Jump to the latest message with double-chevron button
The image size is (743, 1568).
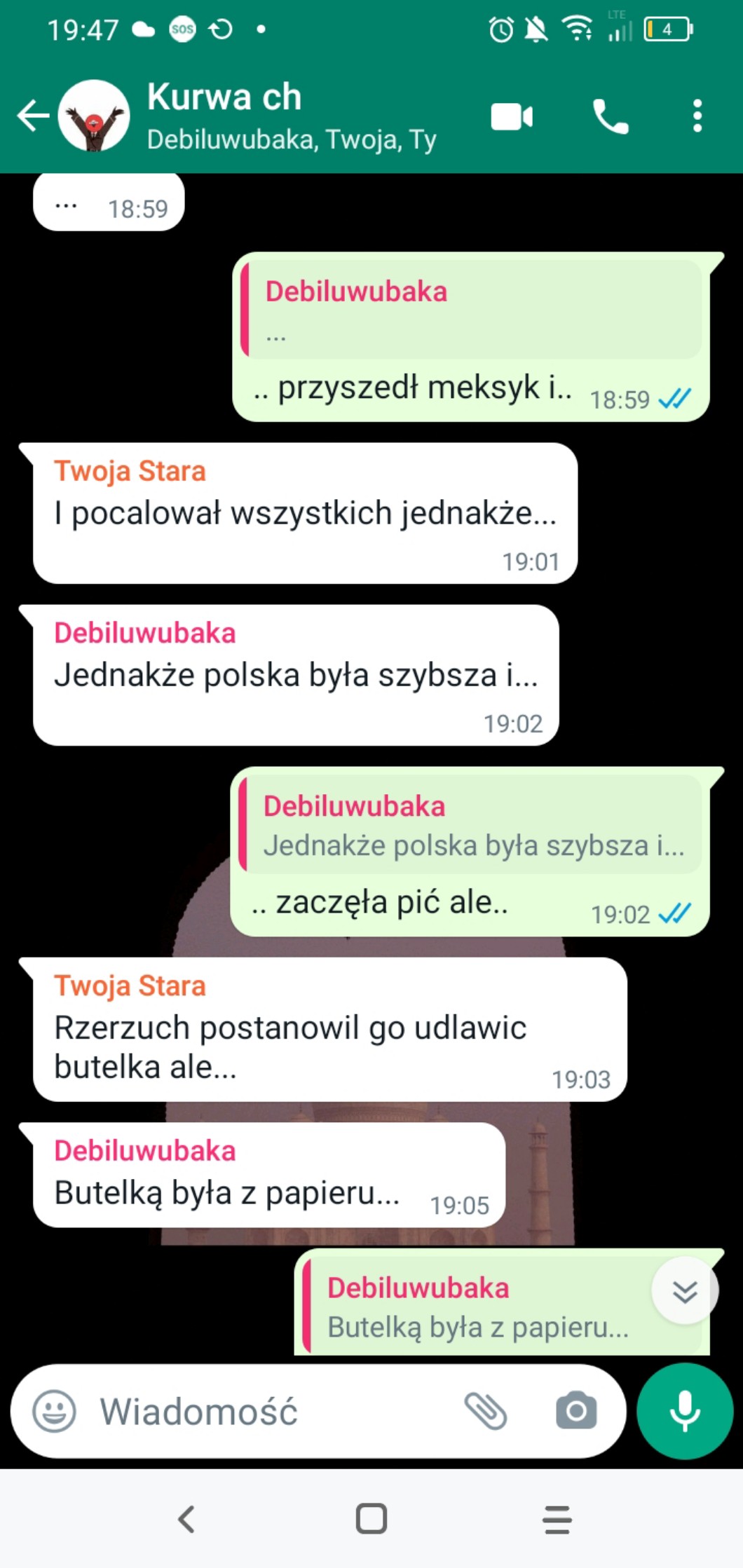(x=685, y=1290)
